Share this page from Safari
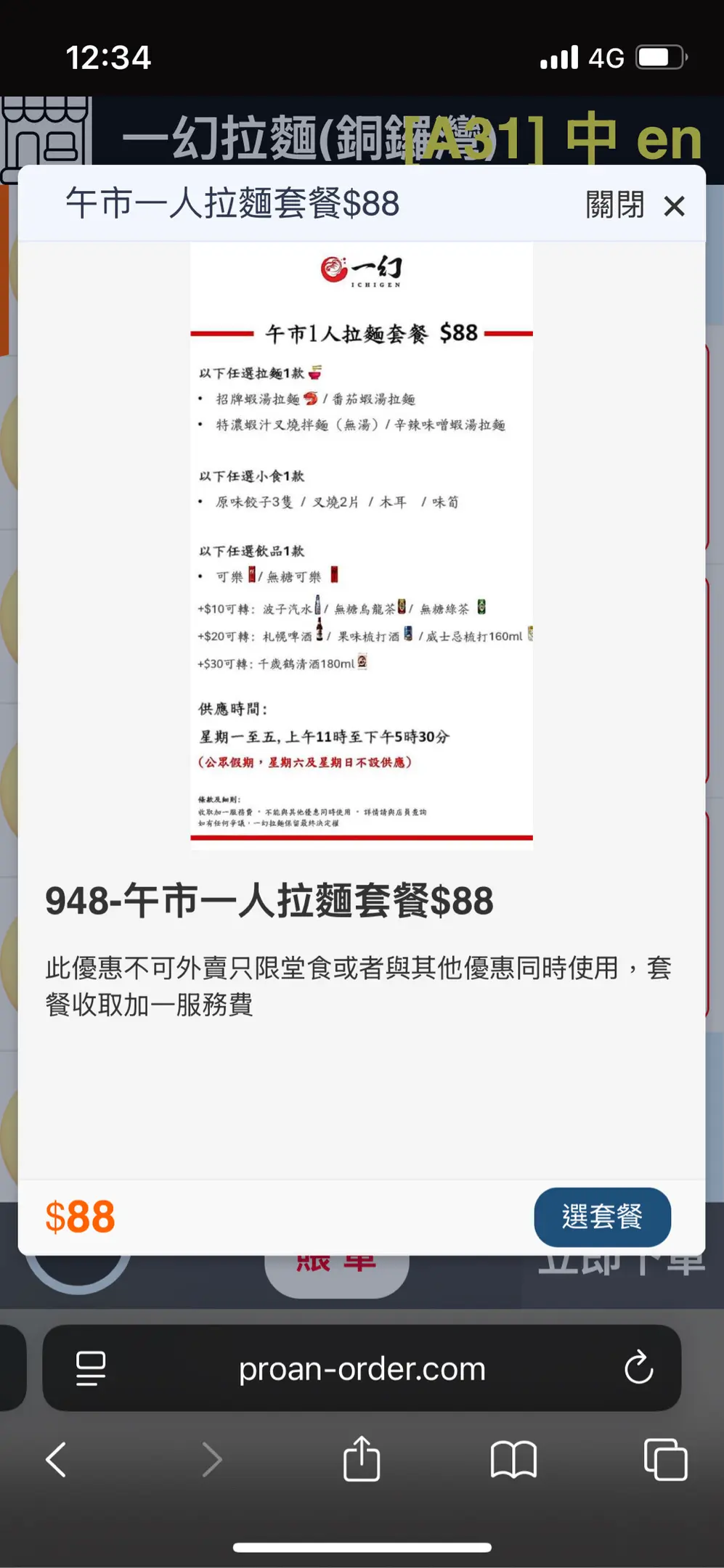Viewport: 724px width, 1568px height. [x=362, y=1459]
